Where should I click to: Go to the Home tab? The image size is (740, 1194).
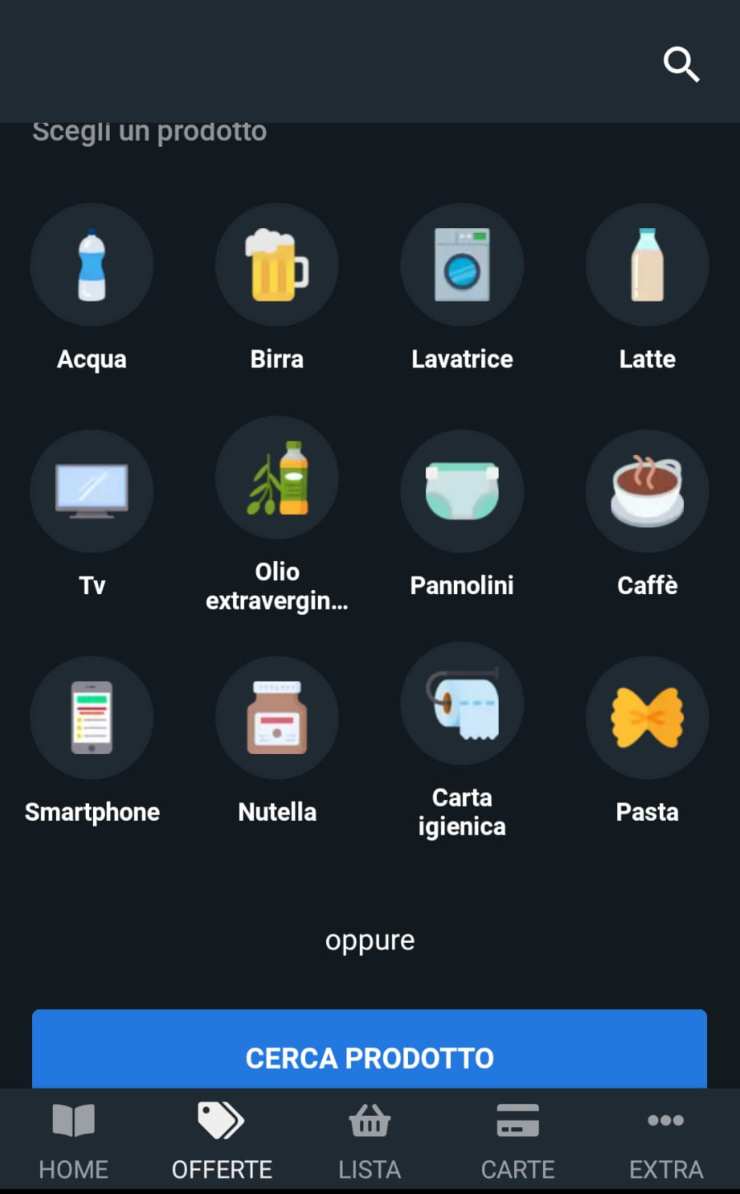[x=73, y=1142]
